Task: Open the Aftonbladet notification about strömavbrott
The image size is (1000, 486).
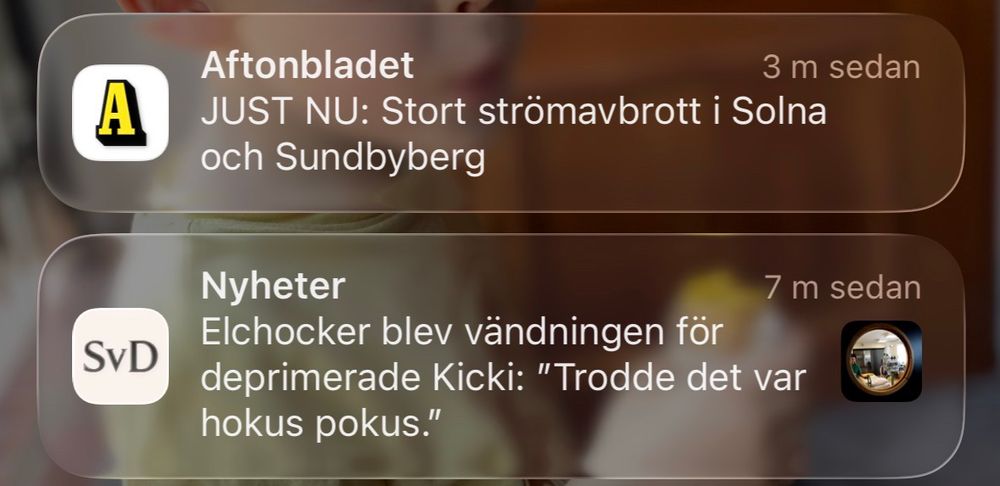Action: (501, 113)
